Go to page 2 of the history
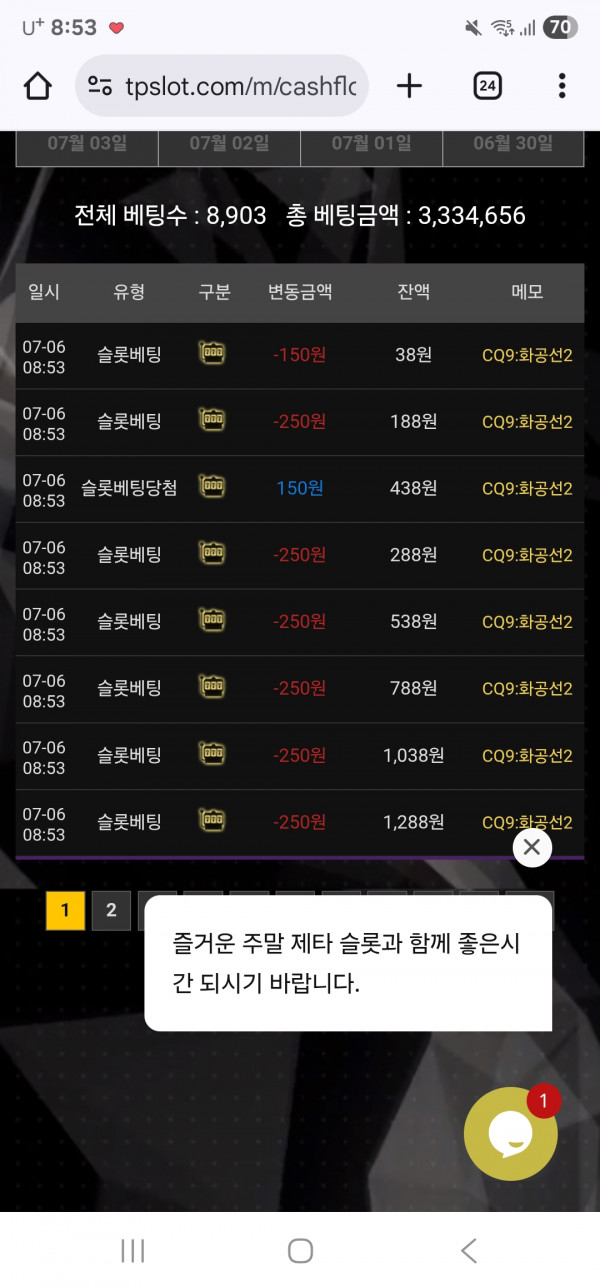This screenshot has width=600, height=1287. tap(111, 910)
